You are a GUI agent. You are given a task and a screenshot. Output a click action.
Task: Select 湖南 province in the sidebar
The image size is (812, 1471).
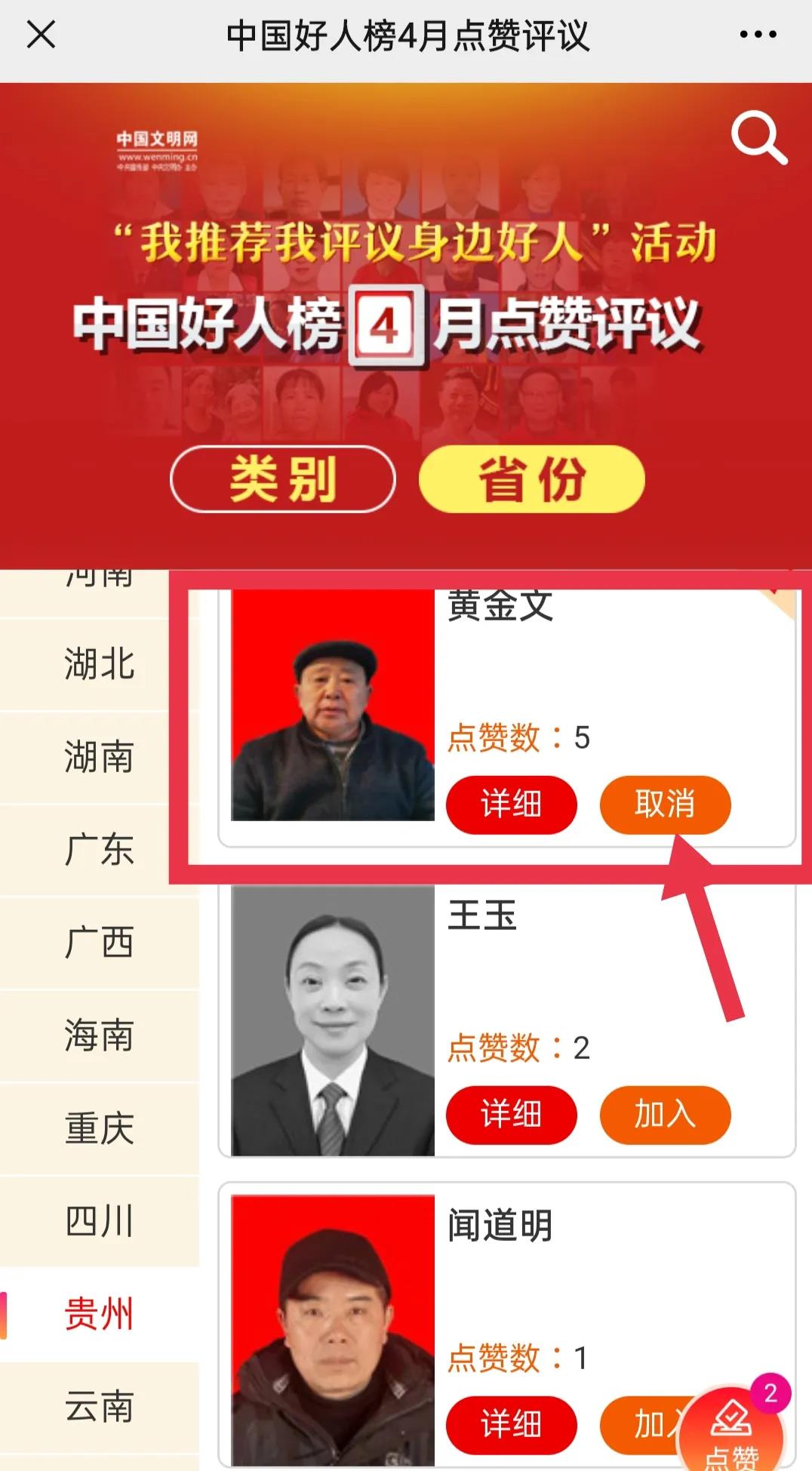click(x=99, y=757)
